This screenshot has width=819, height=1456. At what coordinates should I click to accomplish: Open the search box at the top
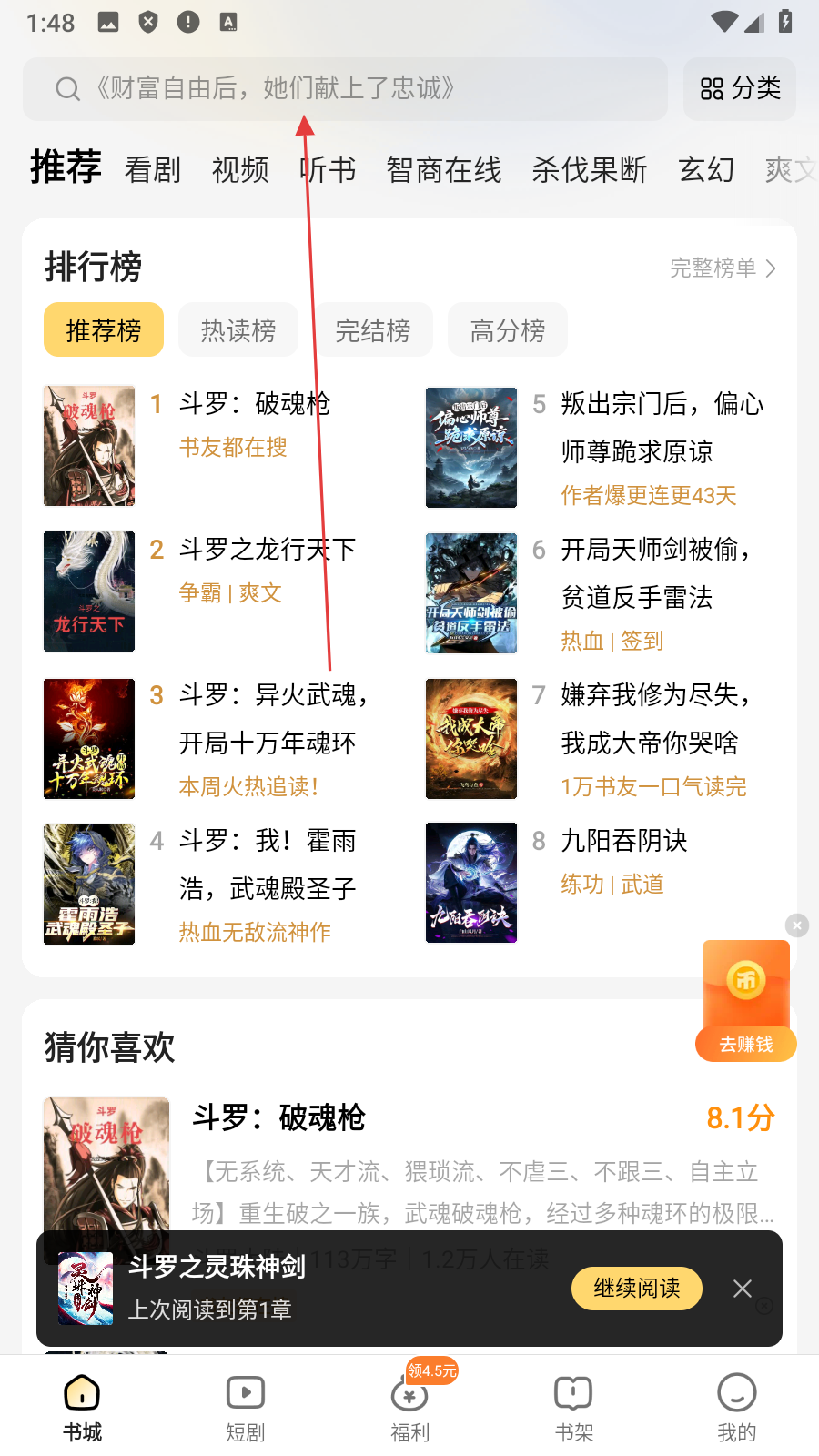point(346,89)
